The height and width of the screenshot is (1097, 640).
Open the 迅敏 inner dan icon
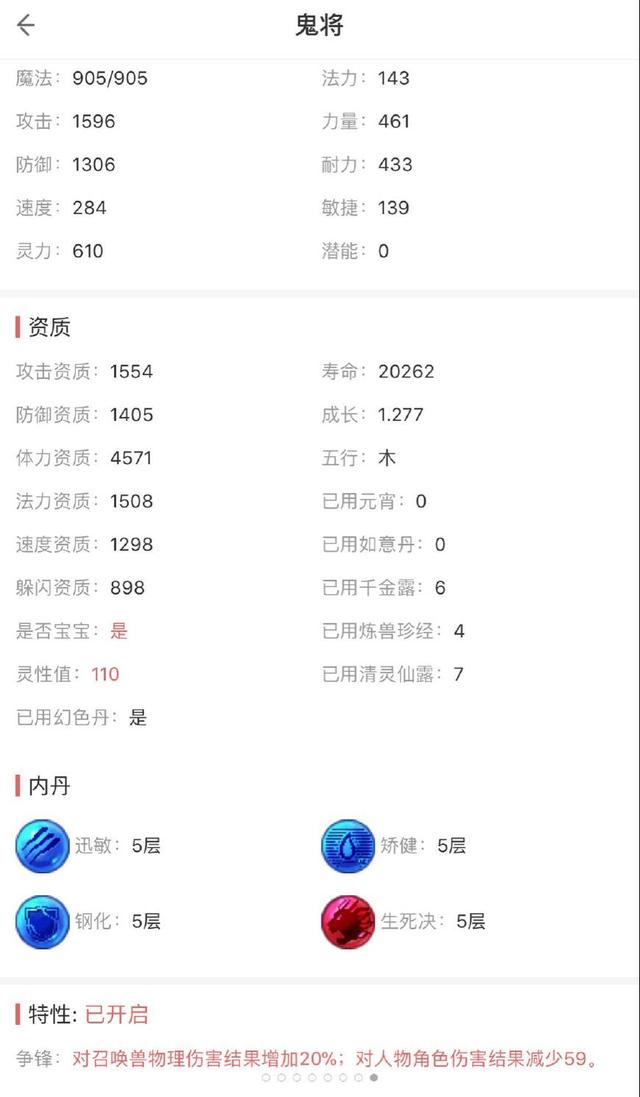click(43, 846)
